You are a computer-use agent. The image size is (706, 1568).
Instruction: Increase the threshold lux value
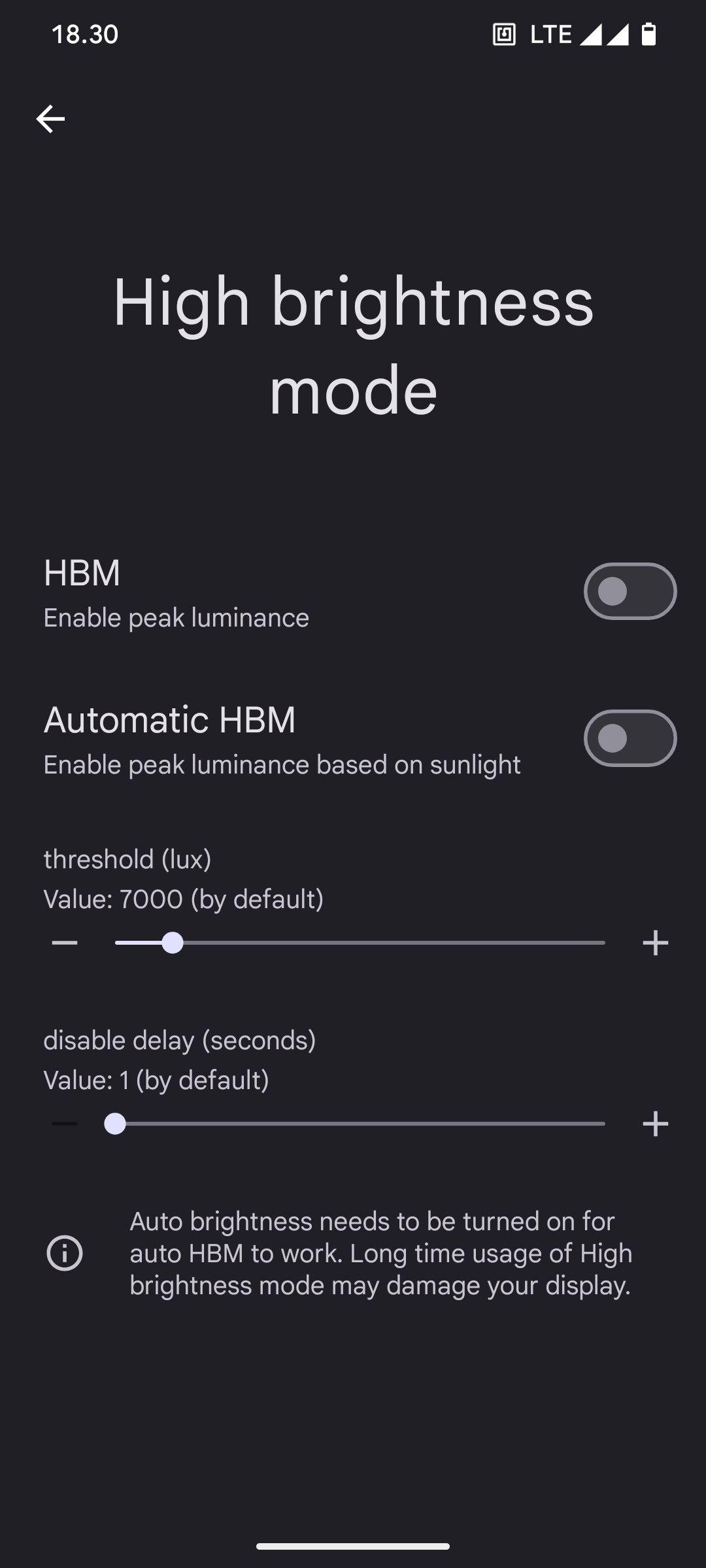pos(655,943)
